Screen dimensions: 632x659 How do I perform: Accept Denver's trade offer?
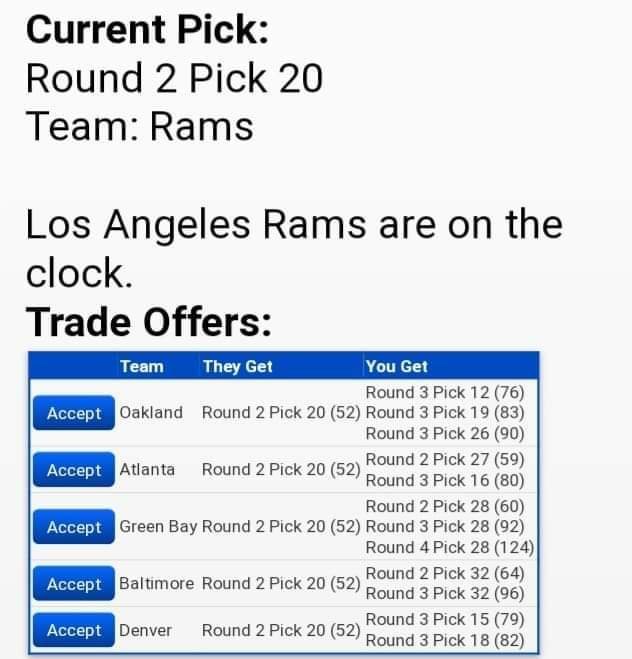pos(74,630)
